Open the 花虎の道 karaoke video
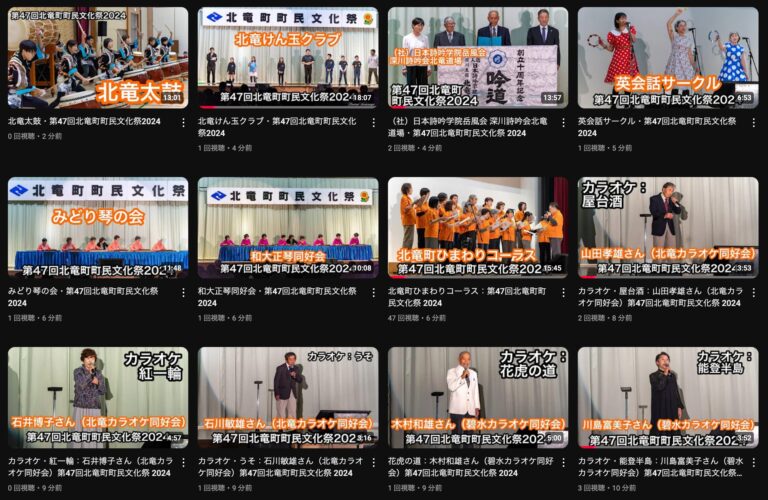This screenshot has width=768, height=500. [477, 397]
